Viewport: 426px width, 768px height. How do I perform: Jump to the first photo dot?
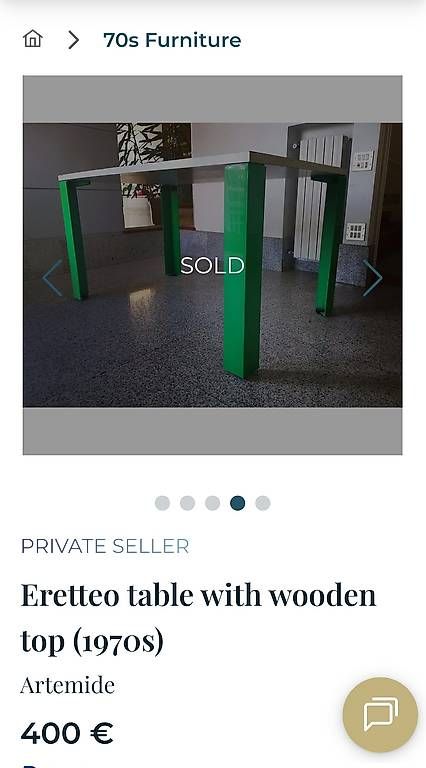click(x=162, y=503)
